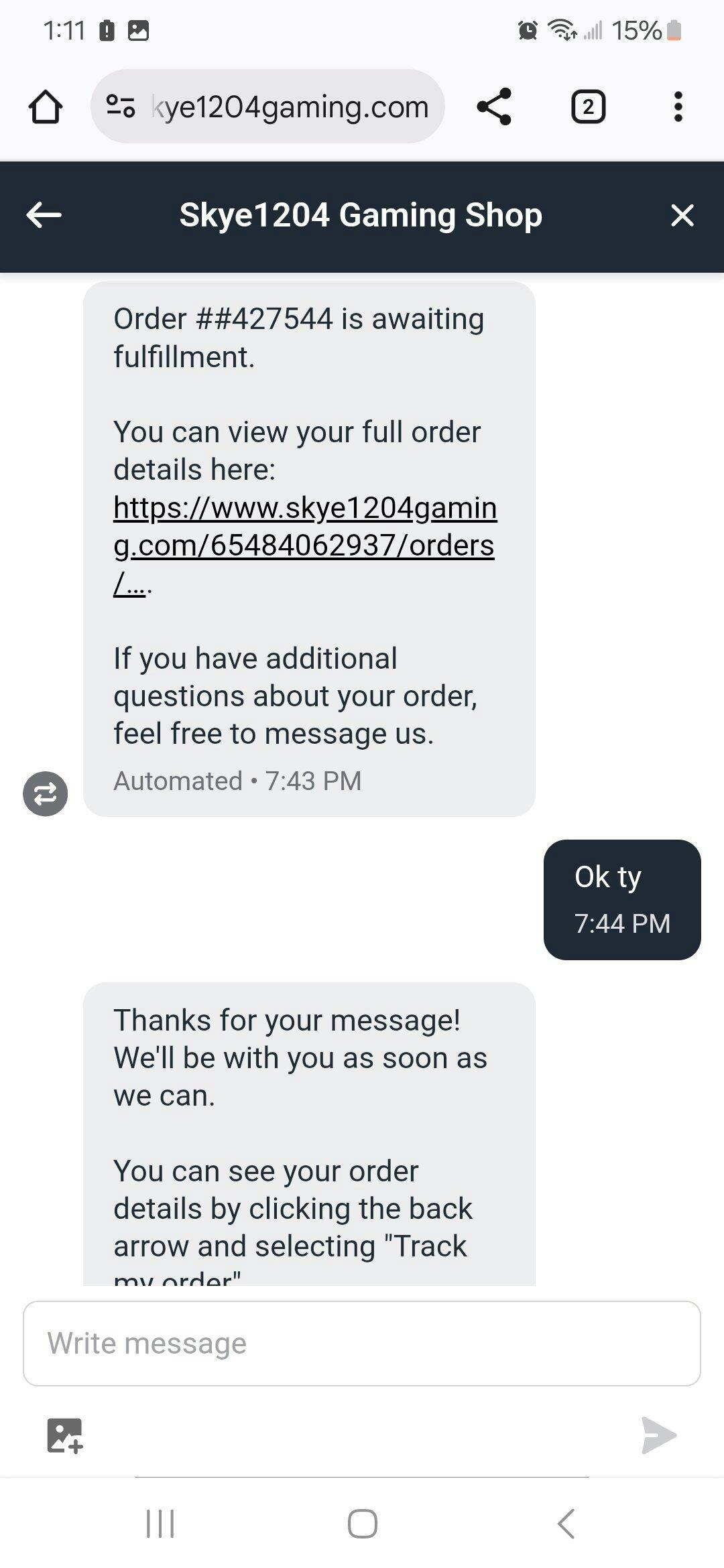
Task: Open the browser home page
Action: point(46,107)
